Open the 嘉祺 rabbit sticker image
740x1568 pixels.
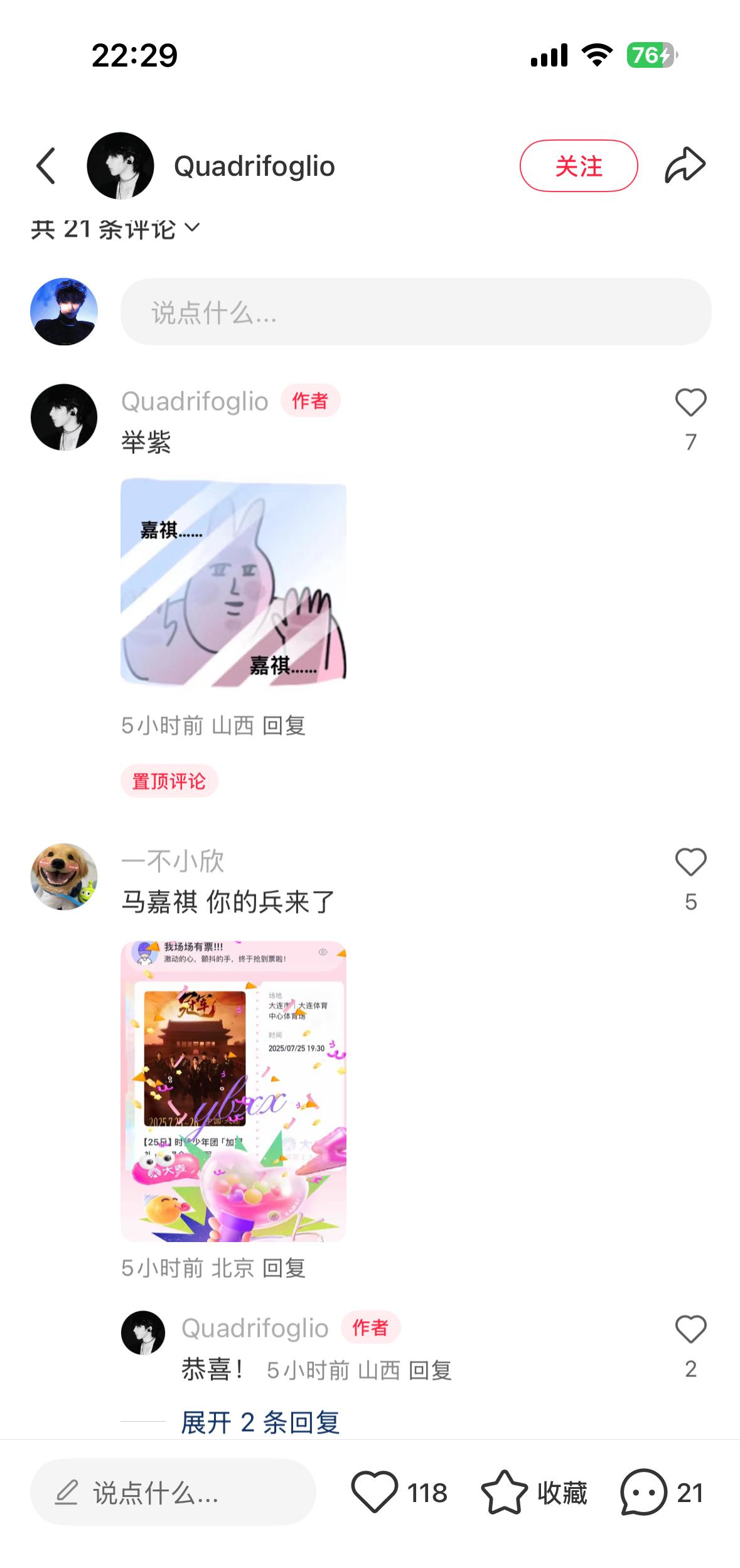[233, 582]
